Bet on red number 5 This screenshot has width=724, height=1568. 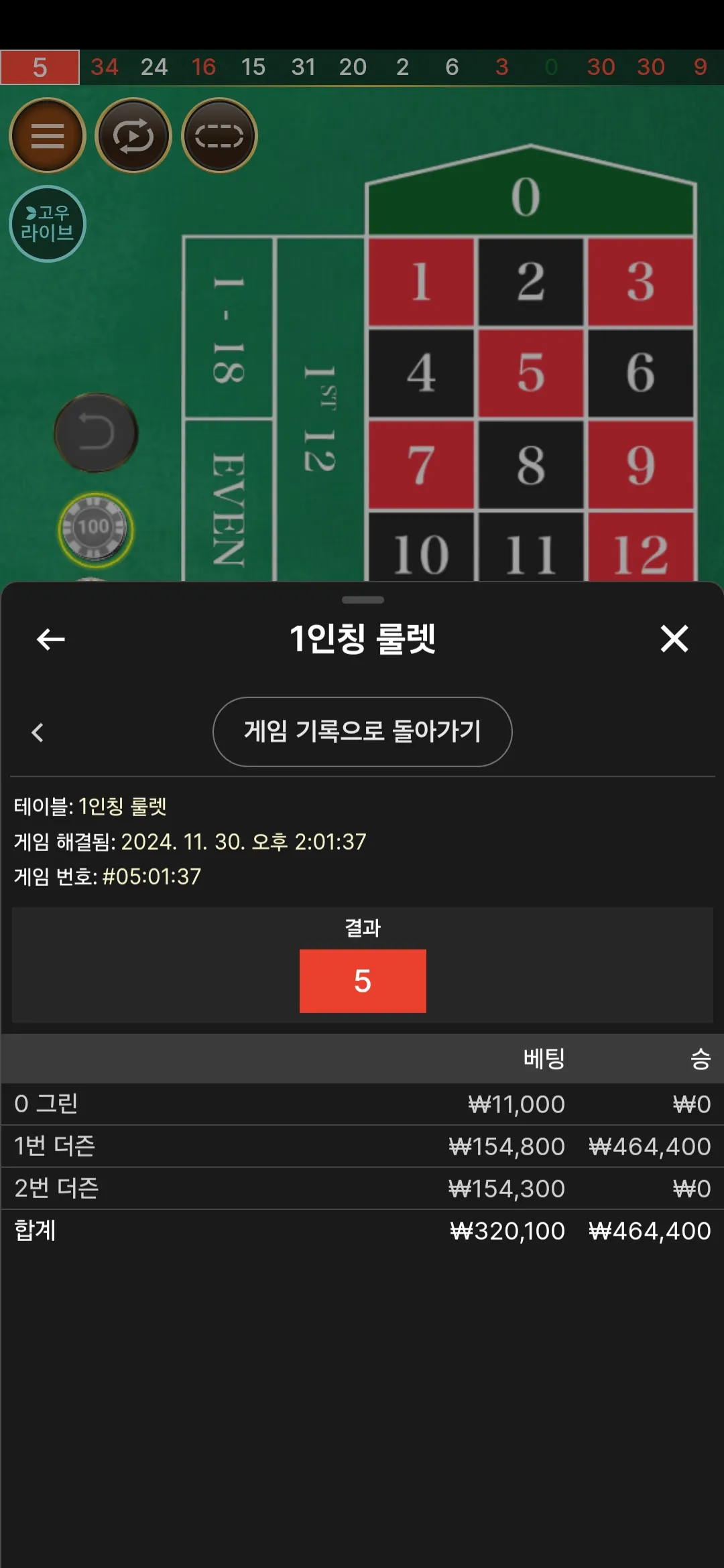tap(530, 373)
